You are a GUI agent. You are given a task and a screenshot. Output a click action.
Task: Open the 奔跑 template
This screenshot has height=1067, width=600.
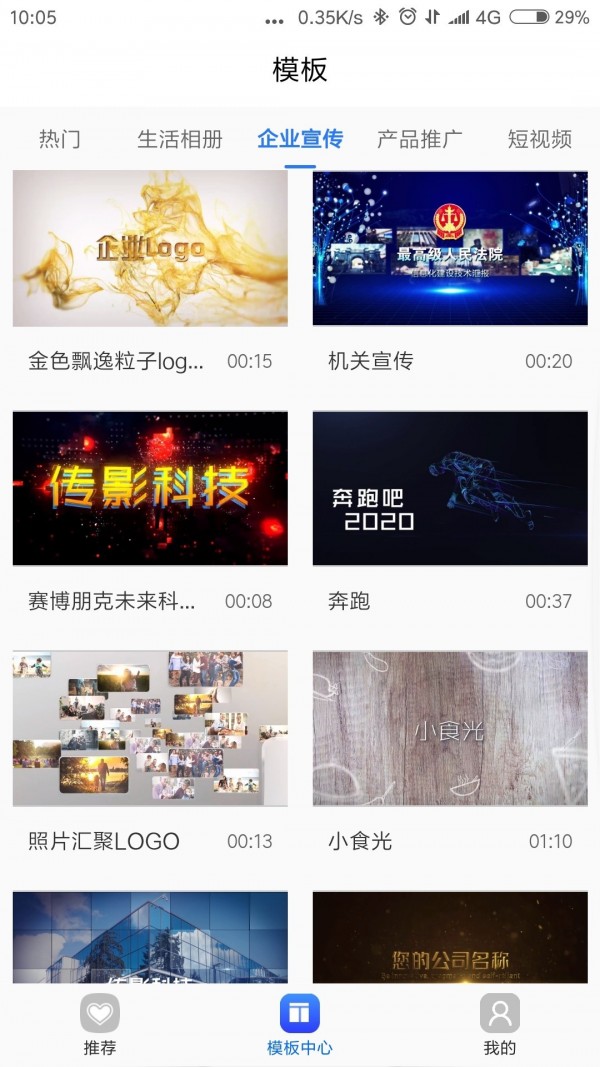pyautogui.click(x=450, y=488)
